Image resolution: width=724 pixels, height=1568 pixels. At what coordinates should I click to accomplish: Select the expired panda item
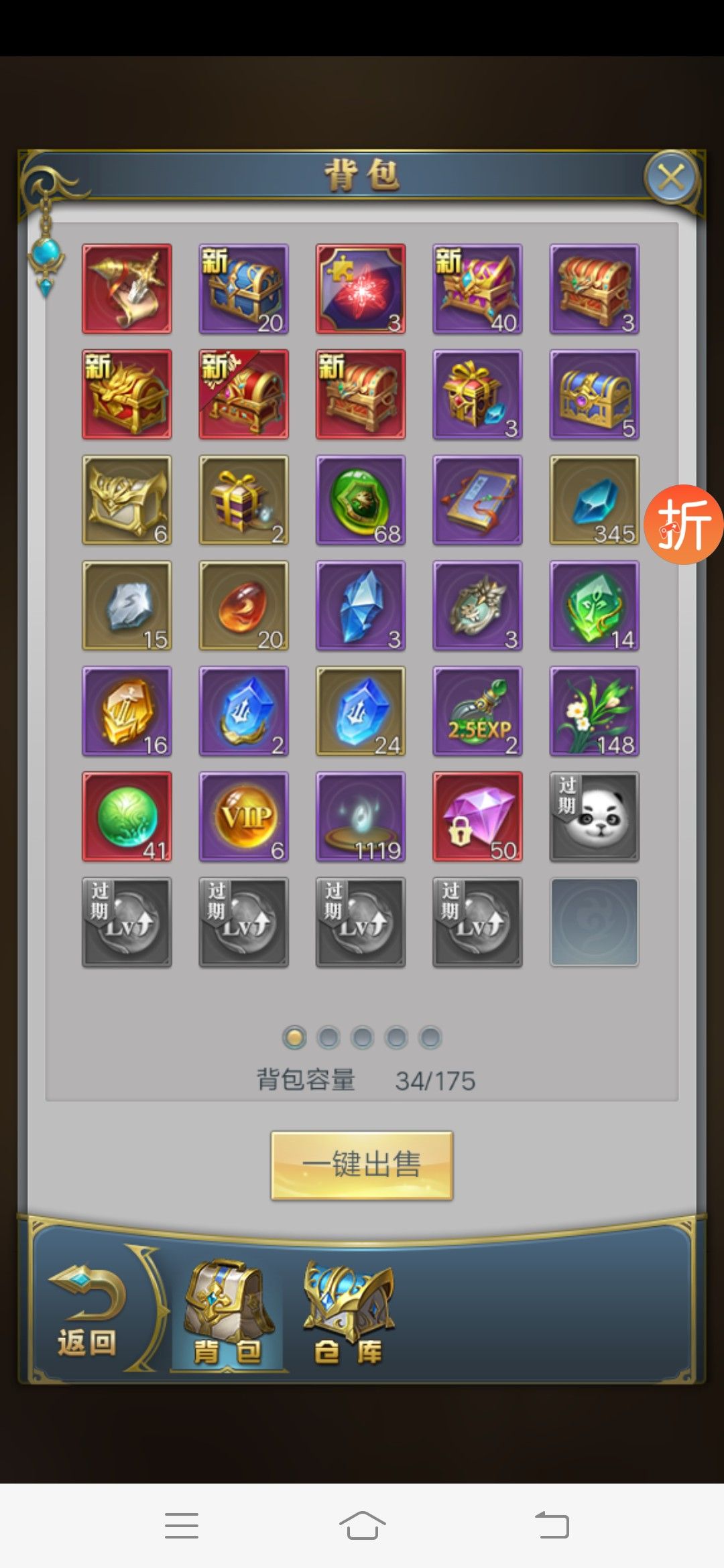[595, 816]
